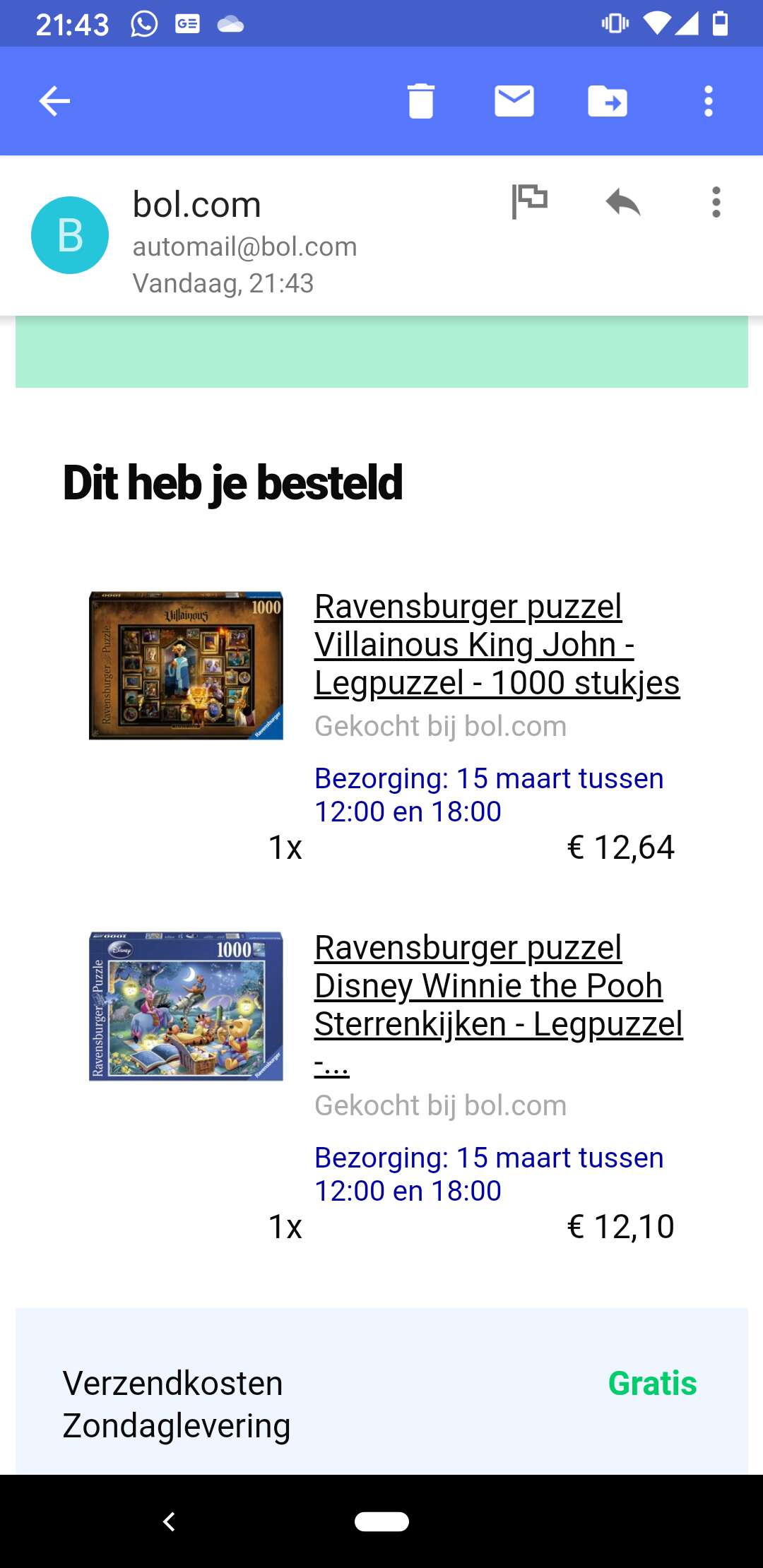Go back to the inbox
The width and height of the screenshot is (763, 1568).
click(x=54, y=101)
